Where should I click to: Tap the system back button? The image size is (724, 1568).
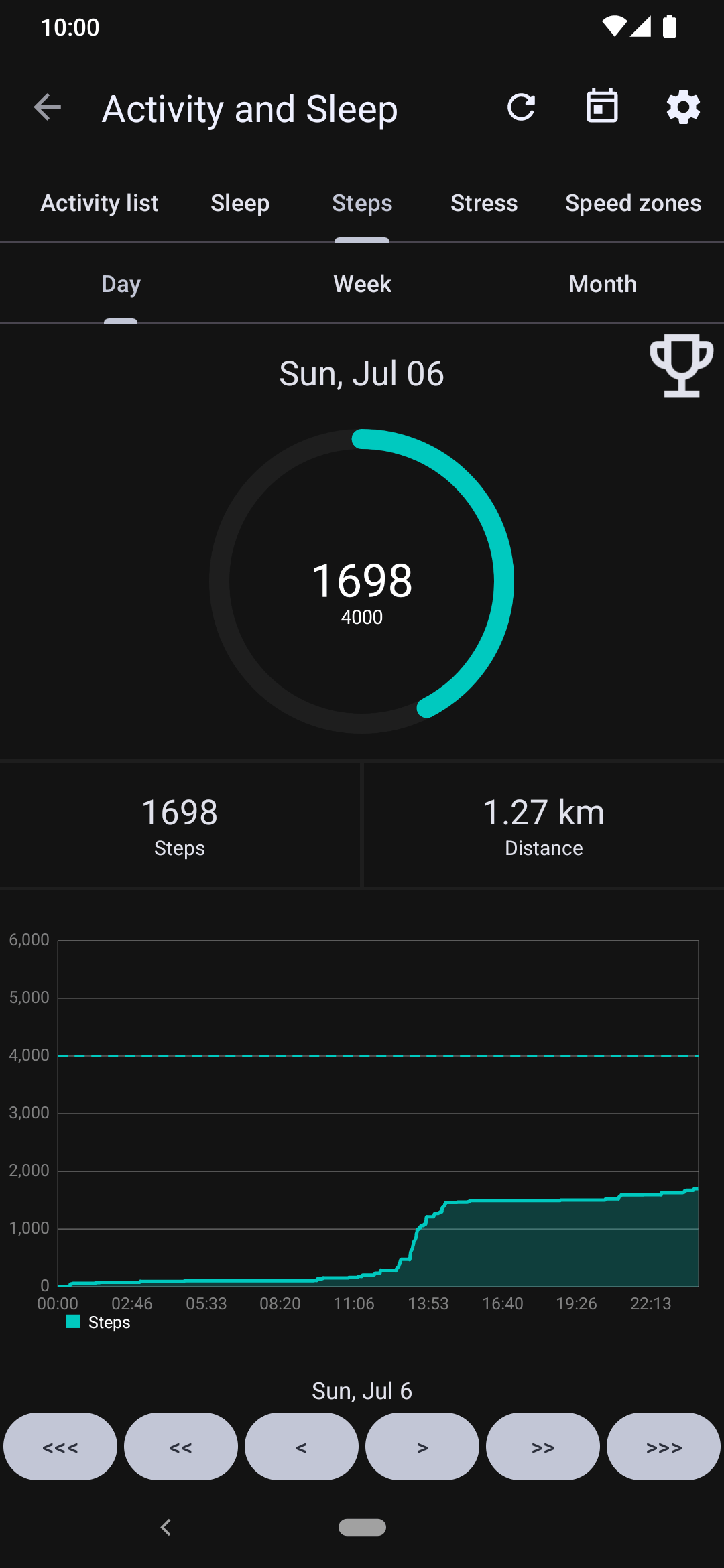tap(166, 1527)
